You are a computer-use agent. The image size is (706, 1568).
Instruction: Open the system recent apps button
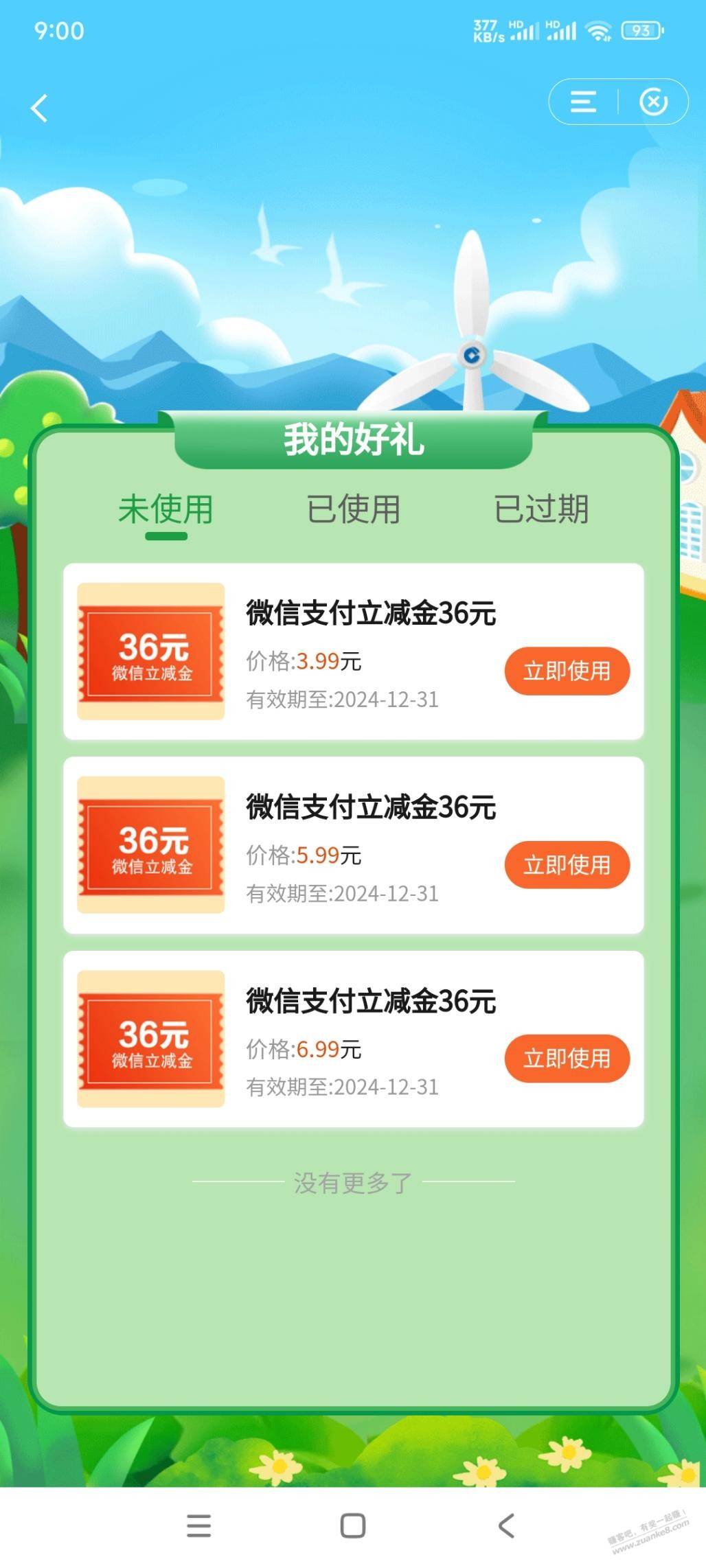tap(198, 1525)
